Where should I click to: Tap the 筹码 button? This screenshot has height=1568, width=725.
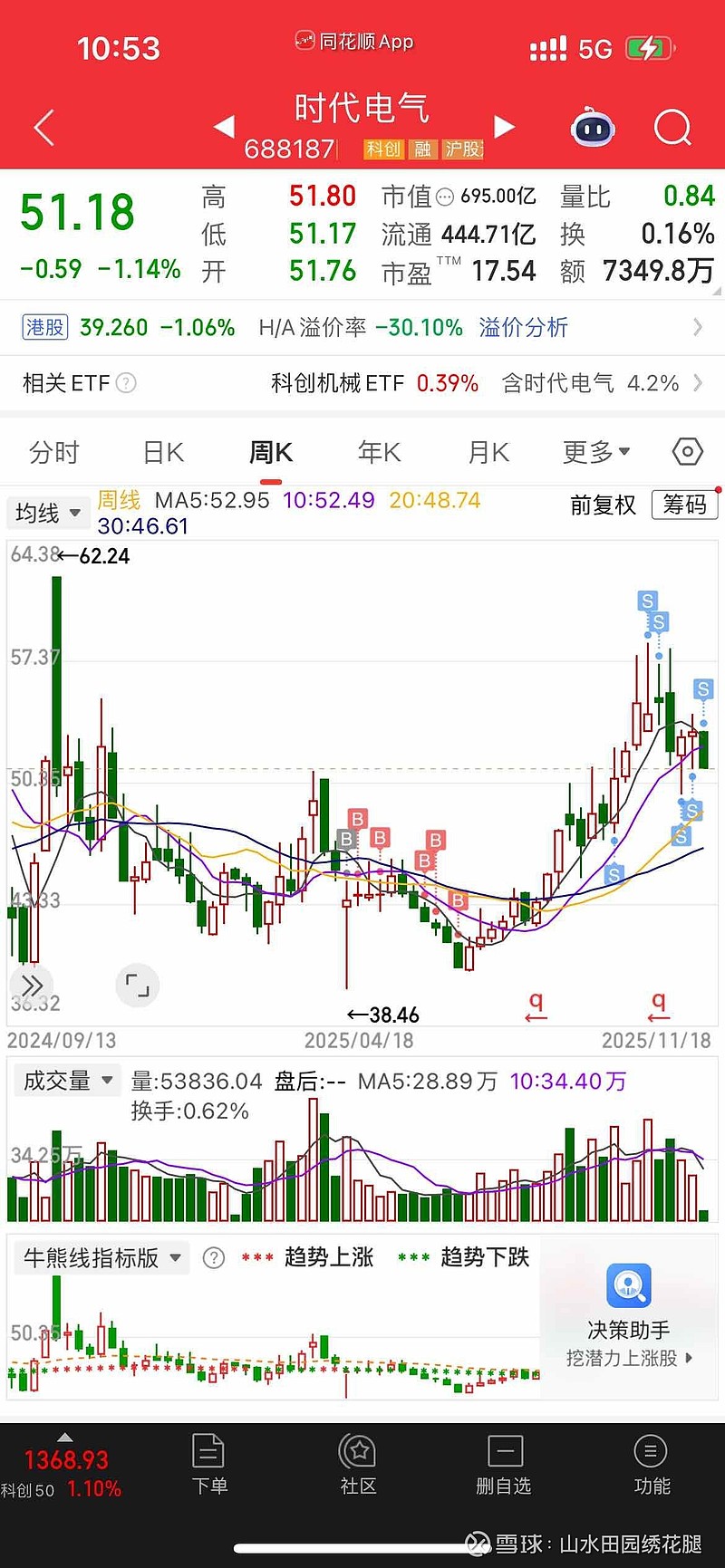pos(684,505)
